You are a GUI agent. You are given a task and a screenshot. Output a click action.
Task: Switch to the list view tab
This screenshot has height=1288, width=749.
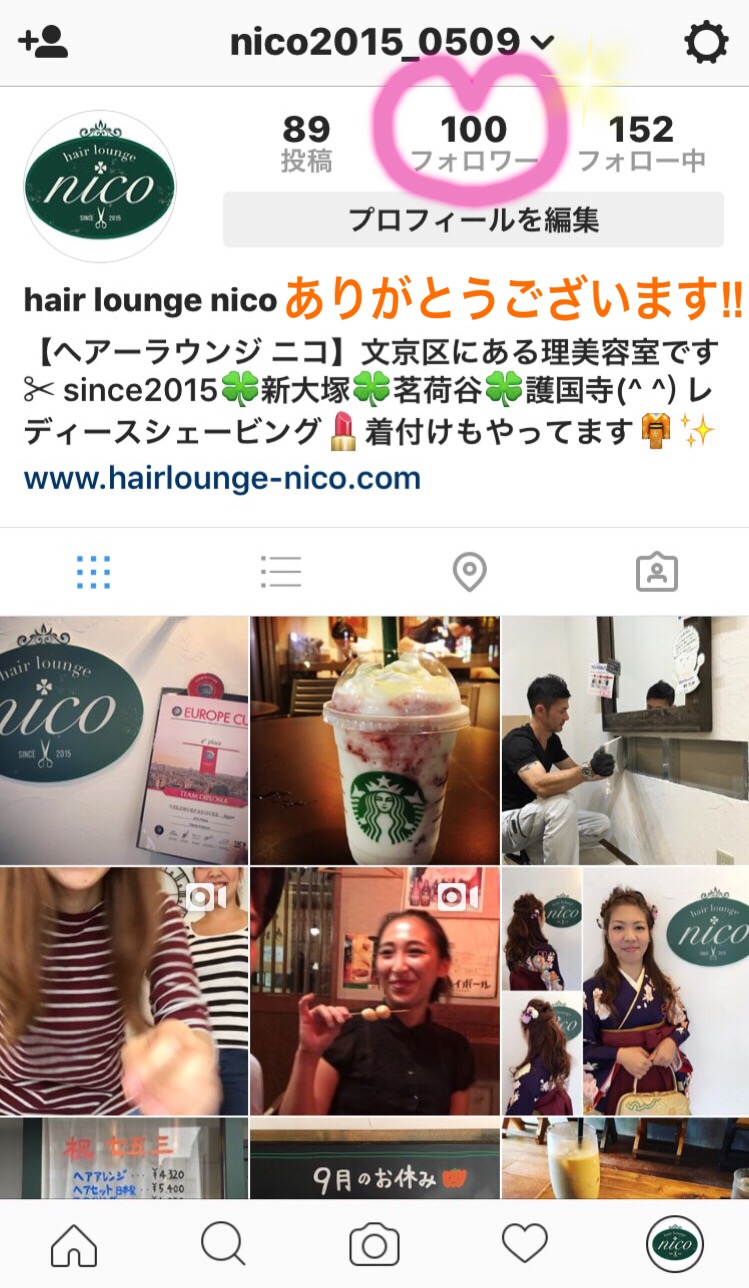(x=281, y=572)
